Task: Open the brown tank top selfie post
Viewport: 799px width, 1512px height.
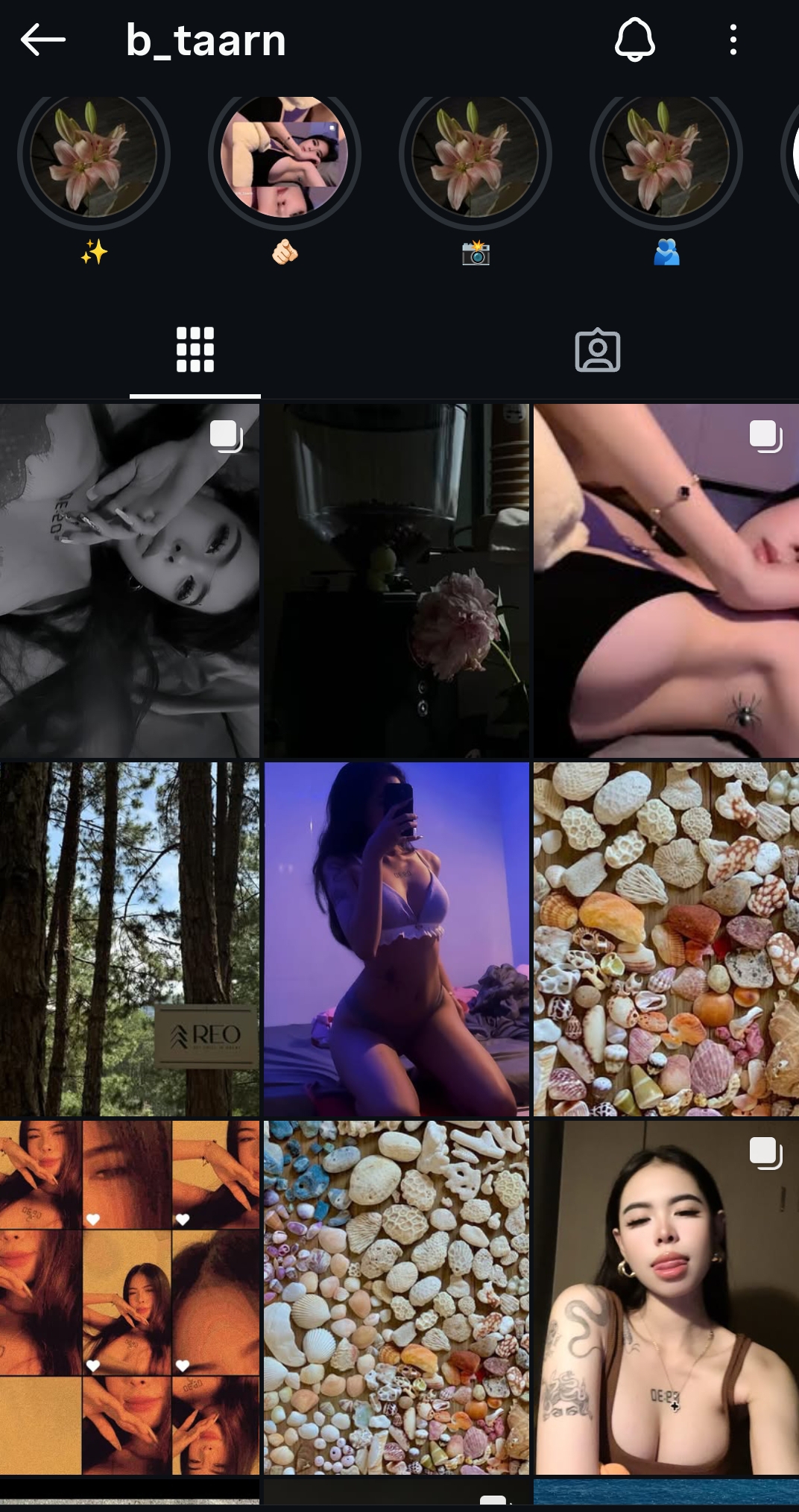Action: point(666,1297)
